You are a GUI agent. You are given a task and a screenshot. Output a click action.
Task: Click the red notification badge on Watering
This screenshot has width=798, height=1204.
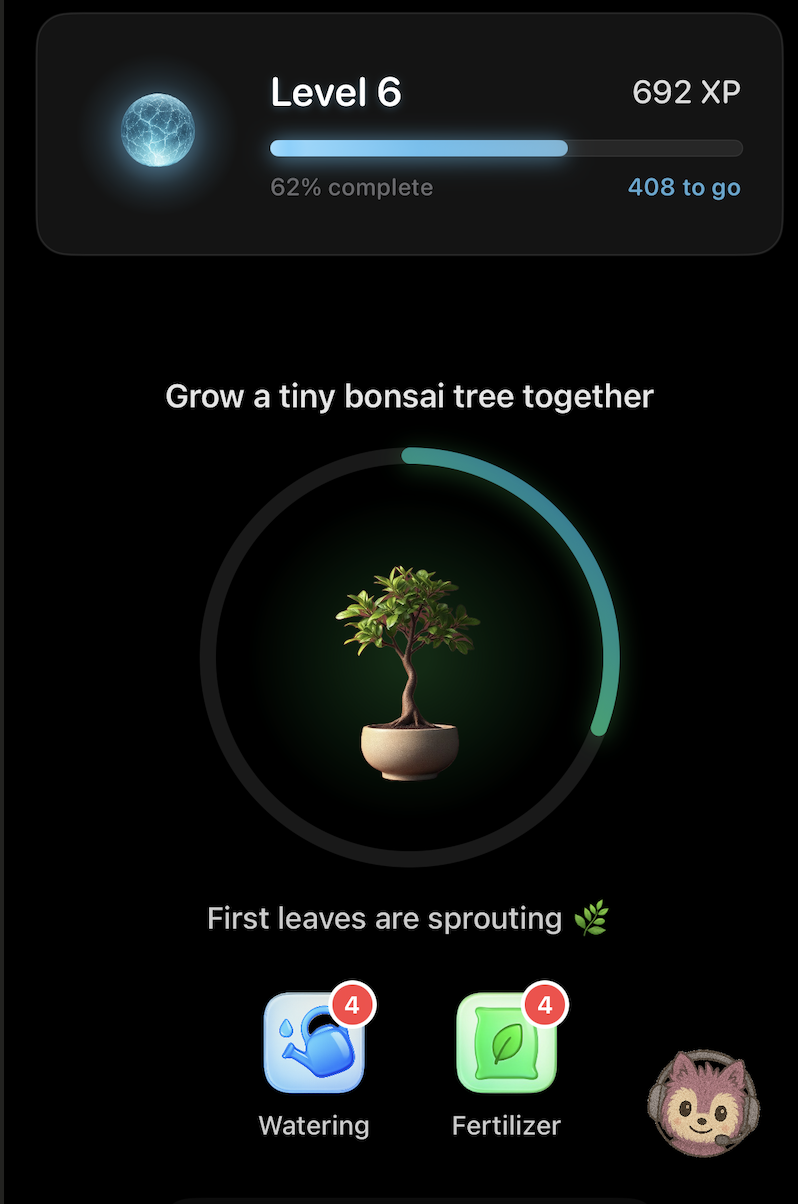pyautogui.click(x=355, y=1005)
